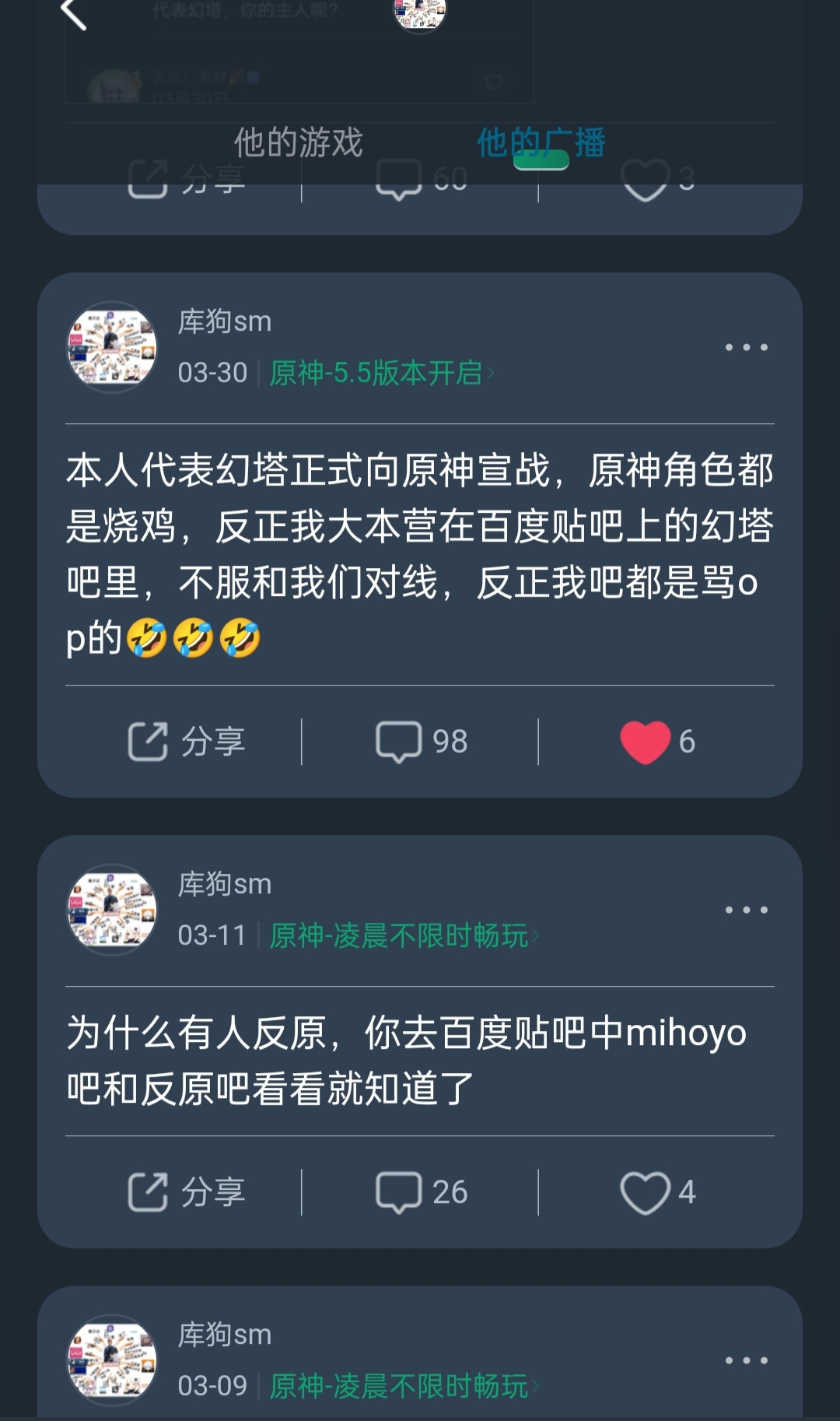Switch to the 他的游戏 tab
Image resolution: width=840 pixels, height=1421 pixels.
(299, 143)
